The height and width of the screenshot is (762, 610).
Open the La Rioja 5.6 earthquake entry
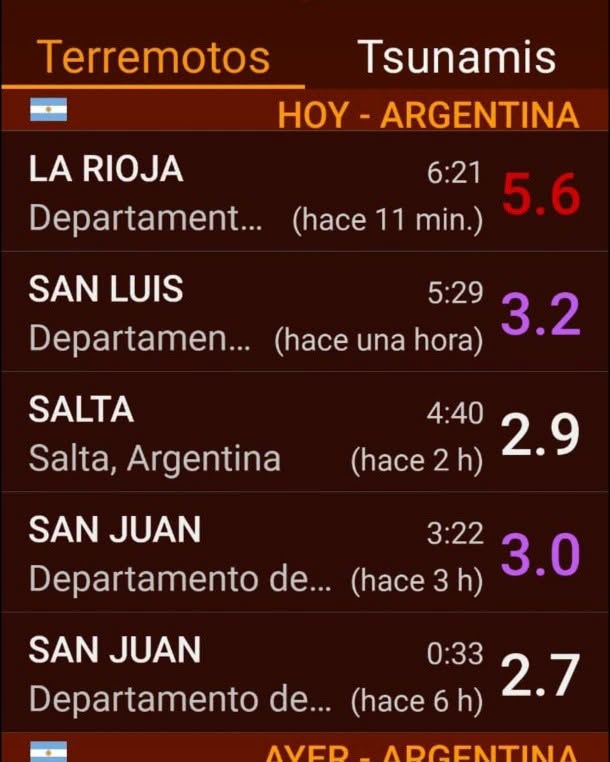(305, 191)
